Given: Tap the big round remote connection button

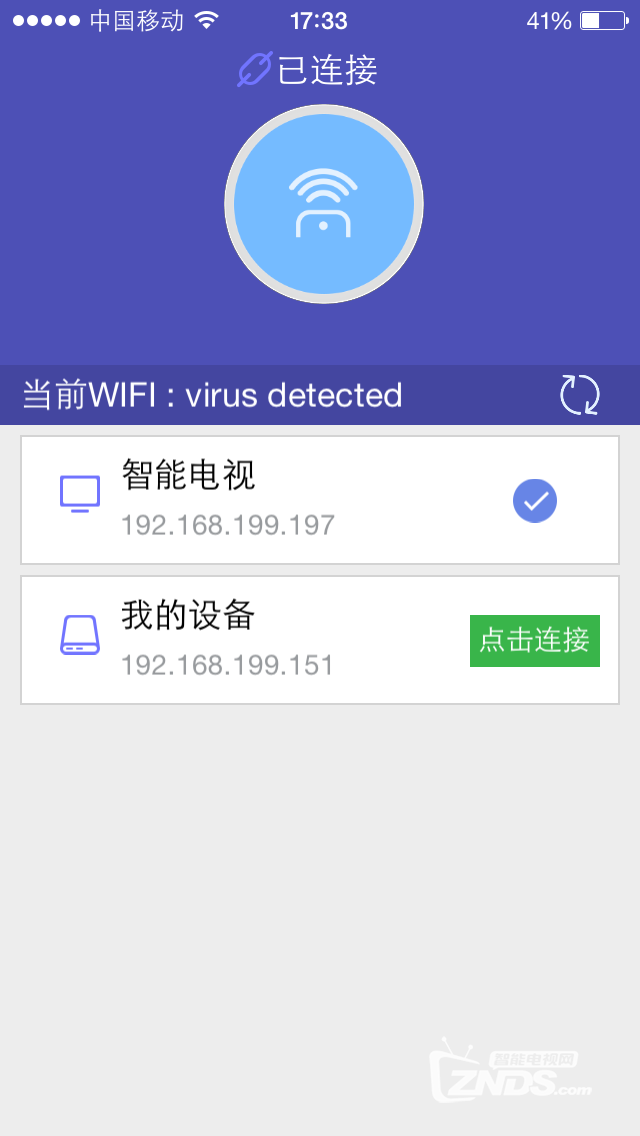Looking at the screenshot, I should click(324, 204).
